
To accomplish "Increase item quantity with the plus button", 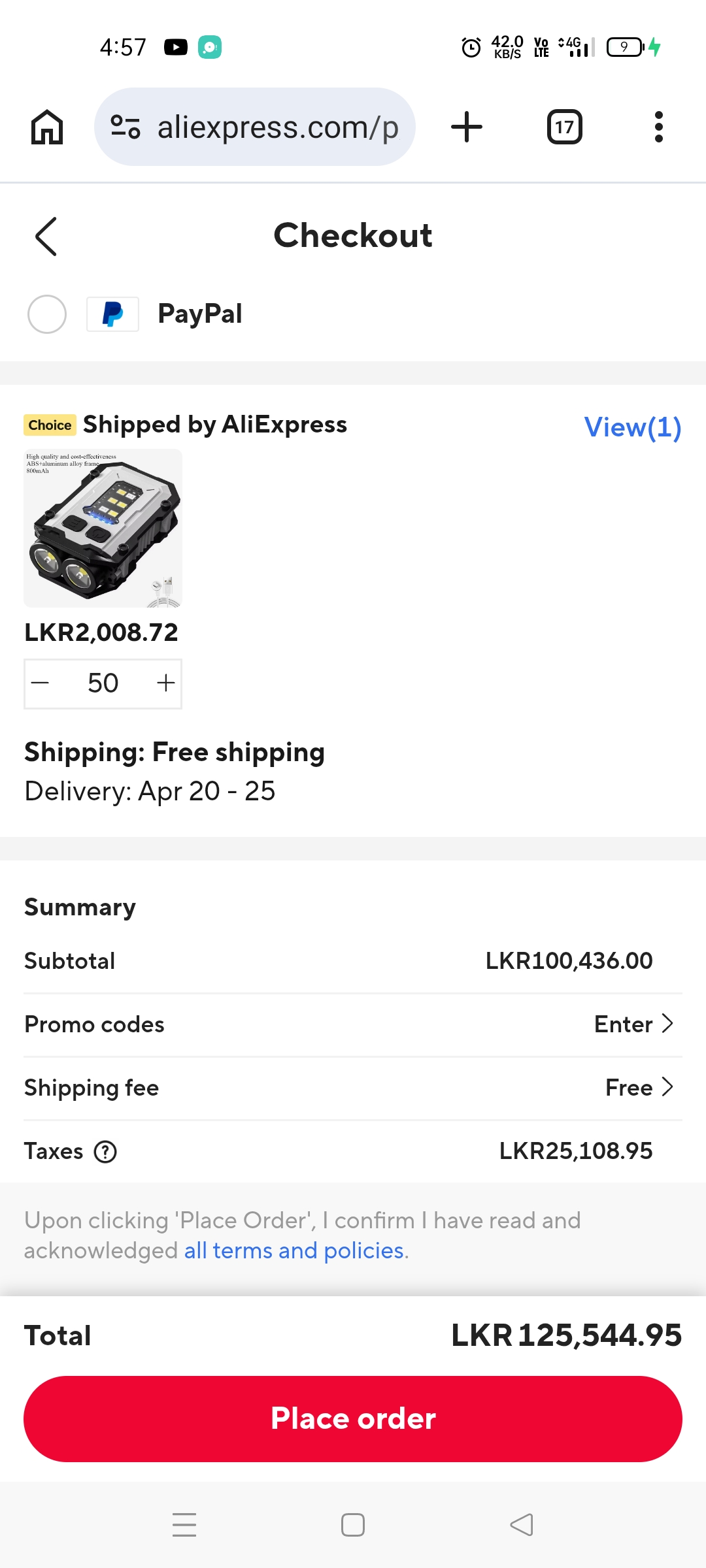I will (165, 683).
